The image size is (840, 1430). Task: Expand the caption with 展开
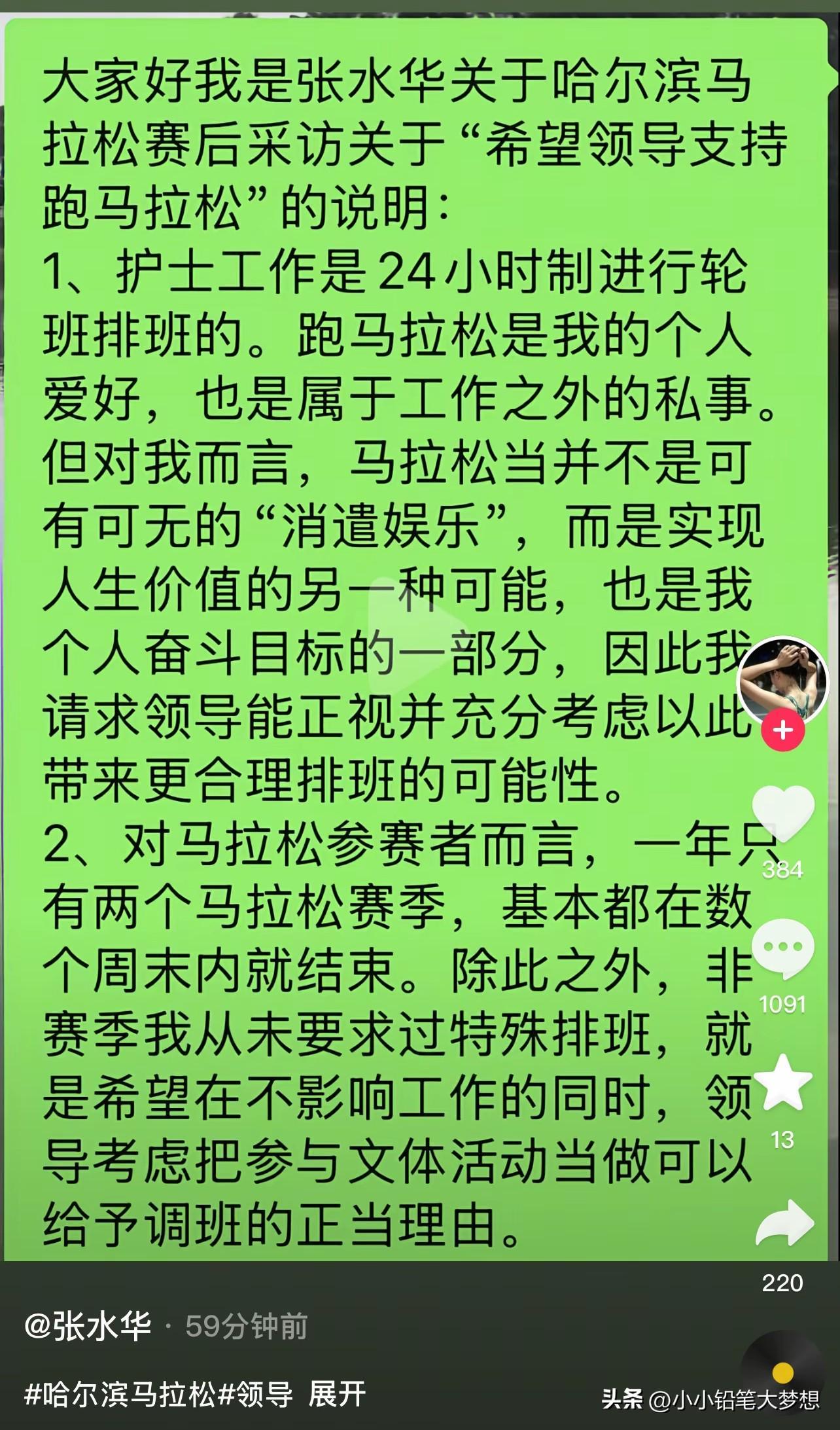click(337, 1395)
